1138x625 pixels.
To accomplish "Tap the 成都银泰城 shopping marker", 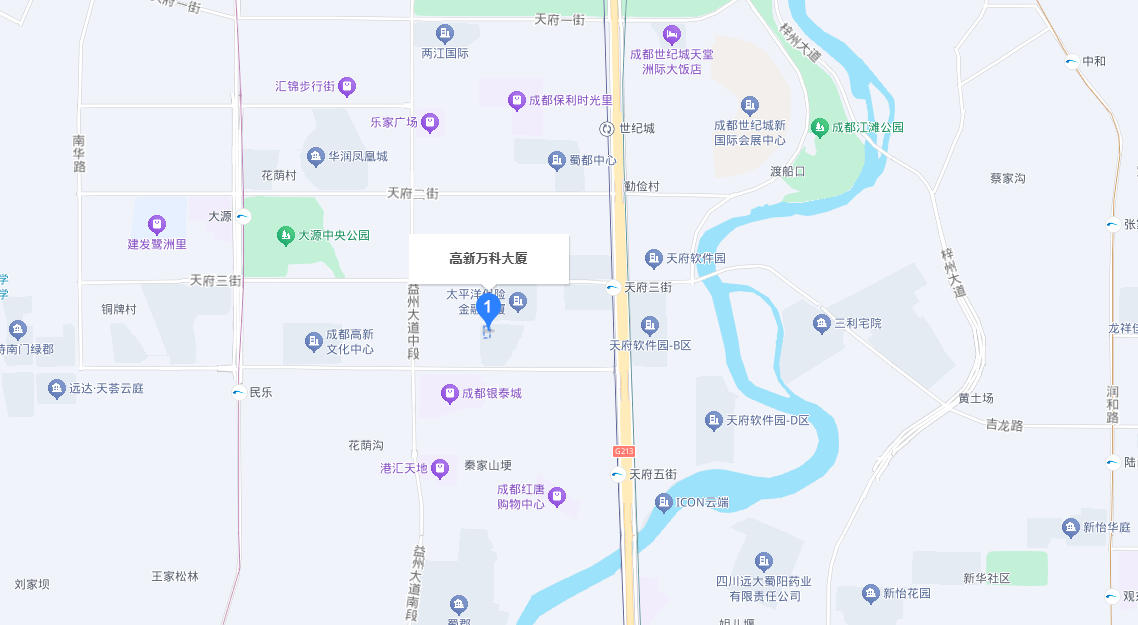I will point(450,393).
